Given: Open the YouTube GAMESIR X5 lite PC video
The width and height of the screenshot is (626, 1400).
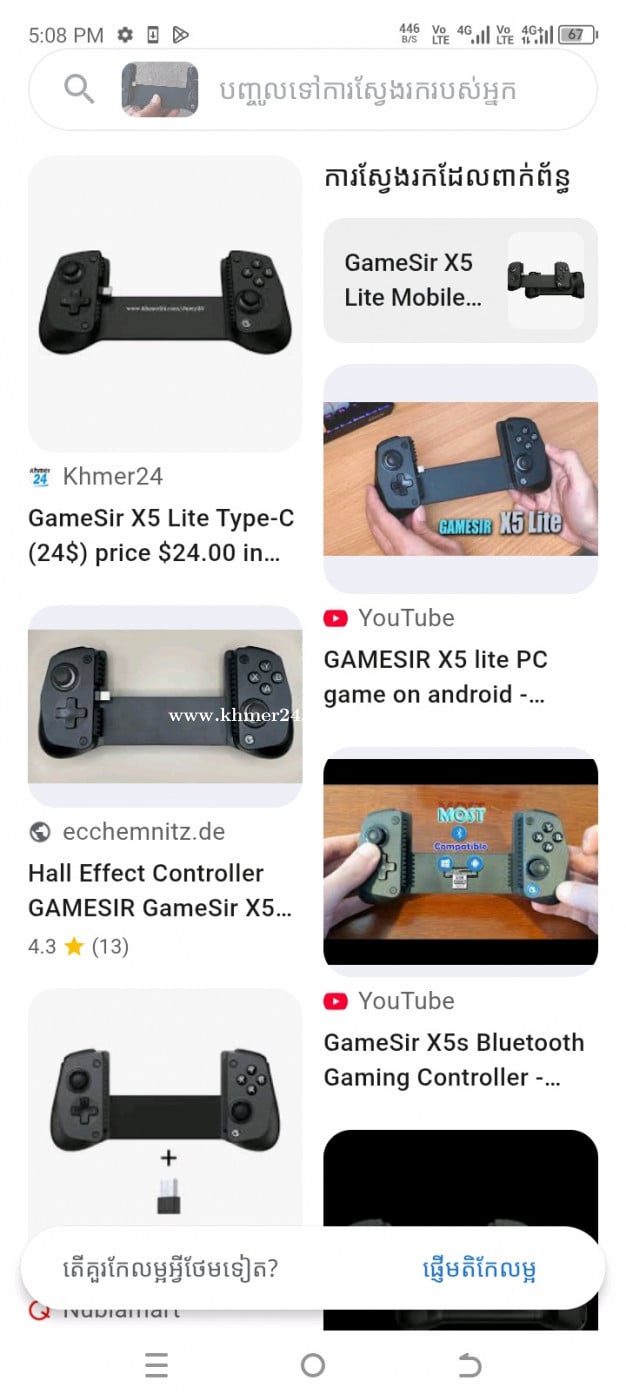Looking at the screenshot, I should tap(460, 479).
